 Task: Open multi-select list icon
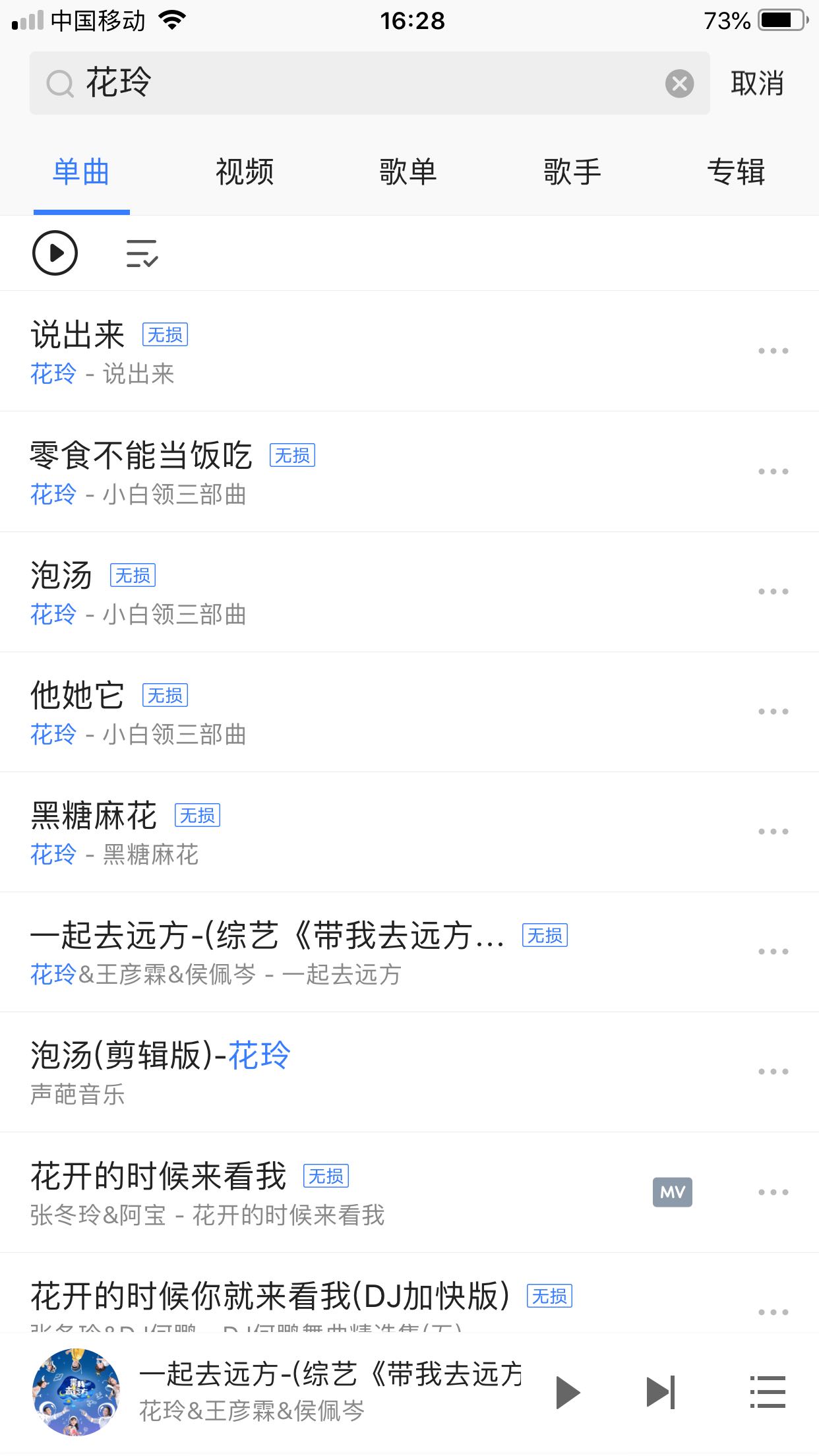tap(142, 253)
